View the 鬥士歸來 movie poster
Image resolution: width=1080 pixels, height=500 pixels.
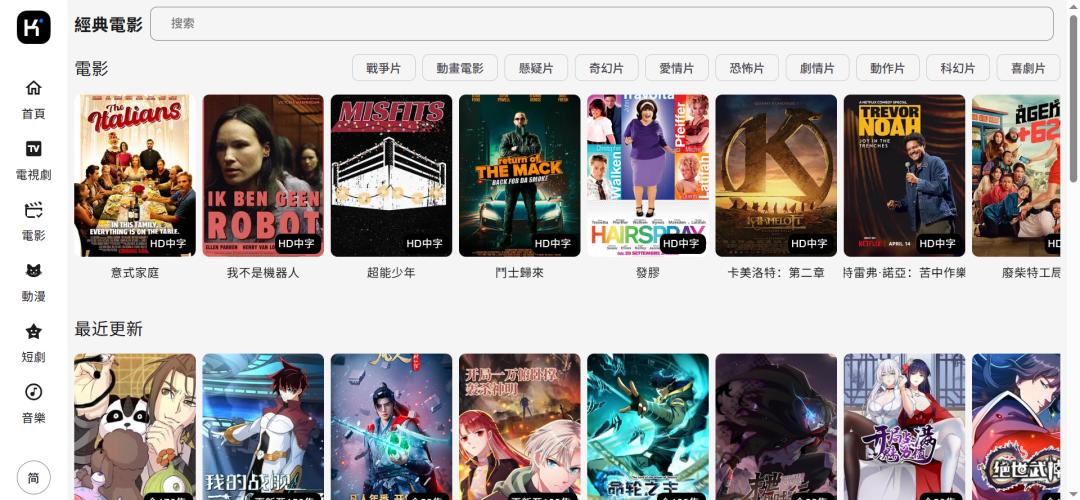click(519, 176)
